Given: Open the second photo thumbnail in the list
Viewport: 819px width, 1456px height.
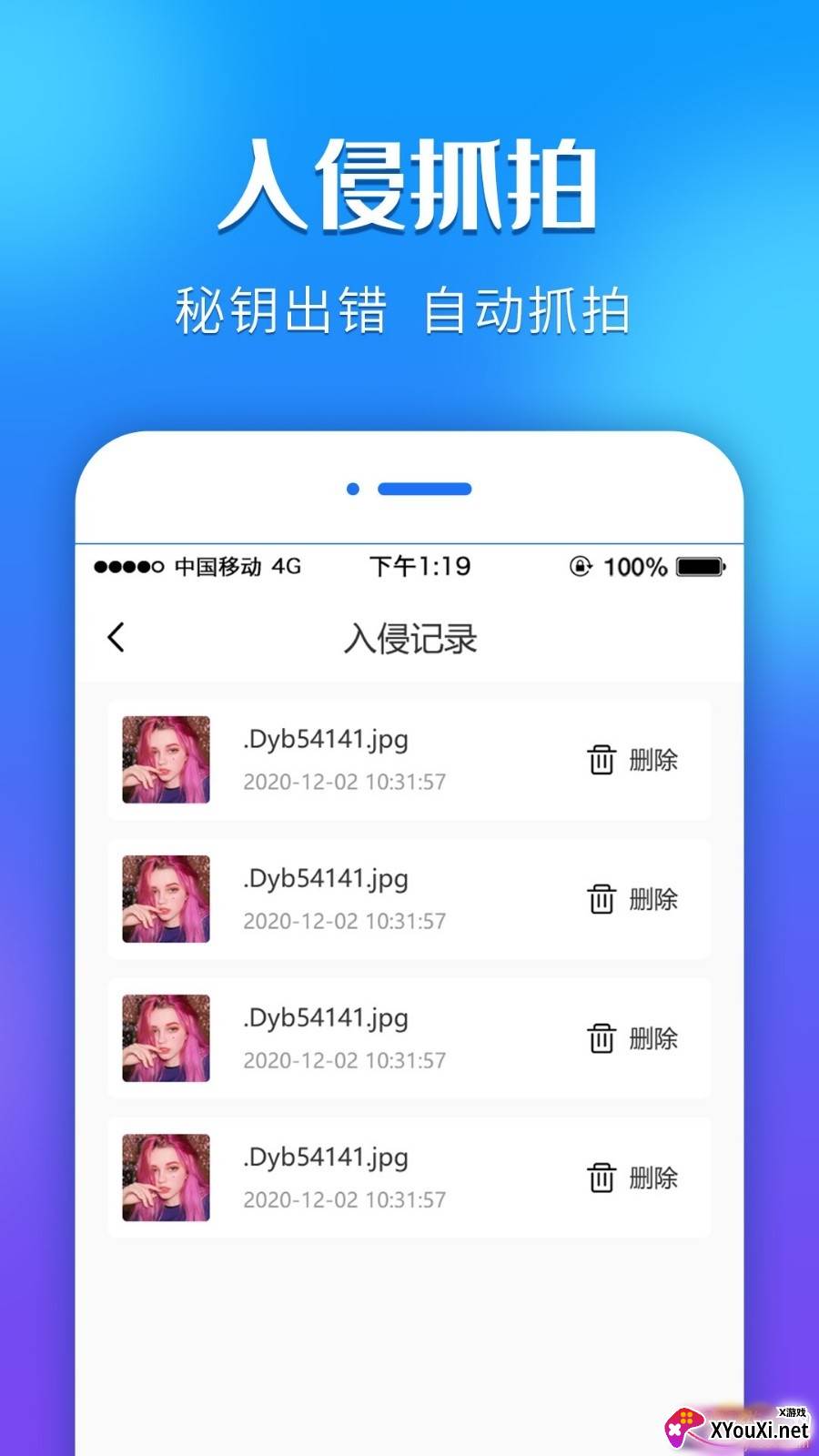Looking at the screenshot, I should [x=165, y=899].
